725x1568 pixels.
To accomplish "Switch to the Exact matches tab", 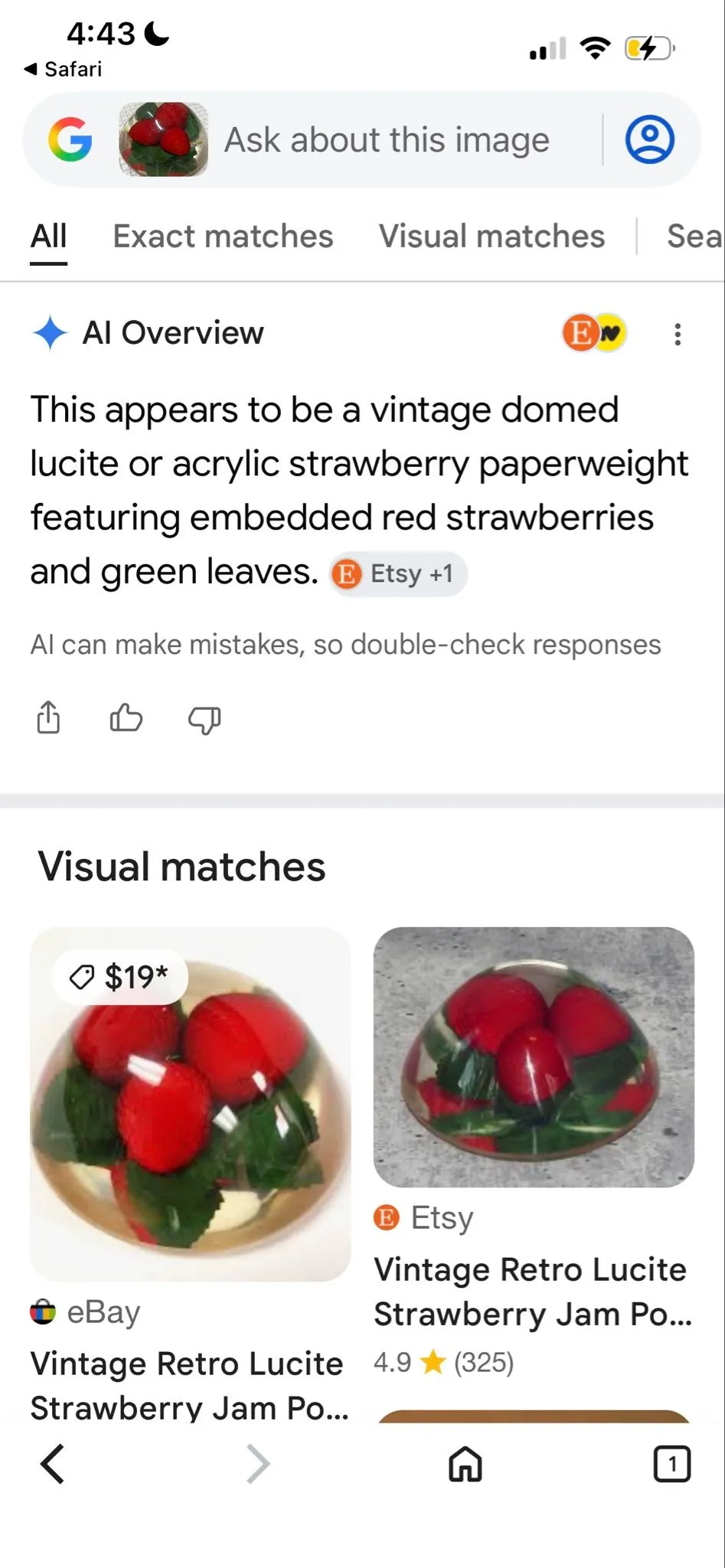I will click(223, 237).
